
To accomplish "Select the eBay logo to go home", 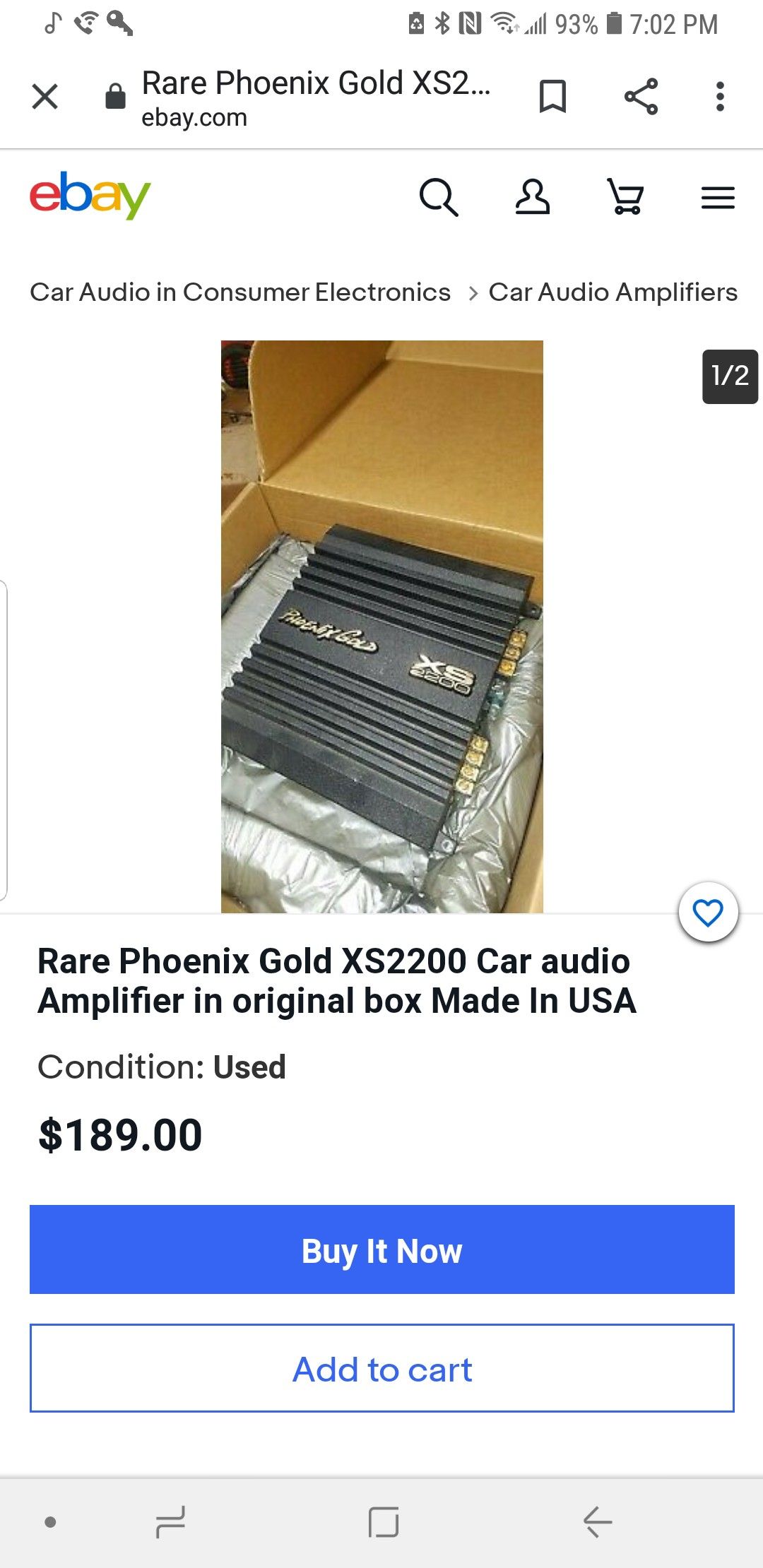I will pos(90,196).
